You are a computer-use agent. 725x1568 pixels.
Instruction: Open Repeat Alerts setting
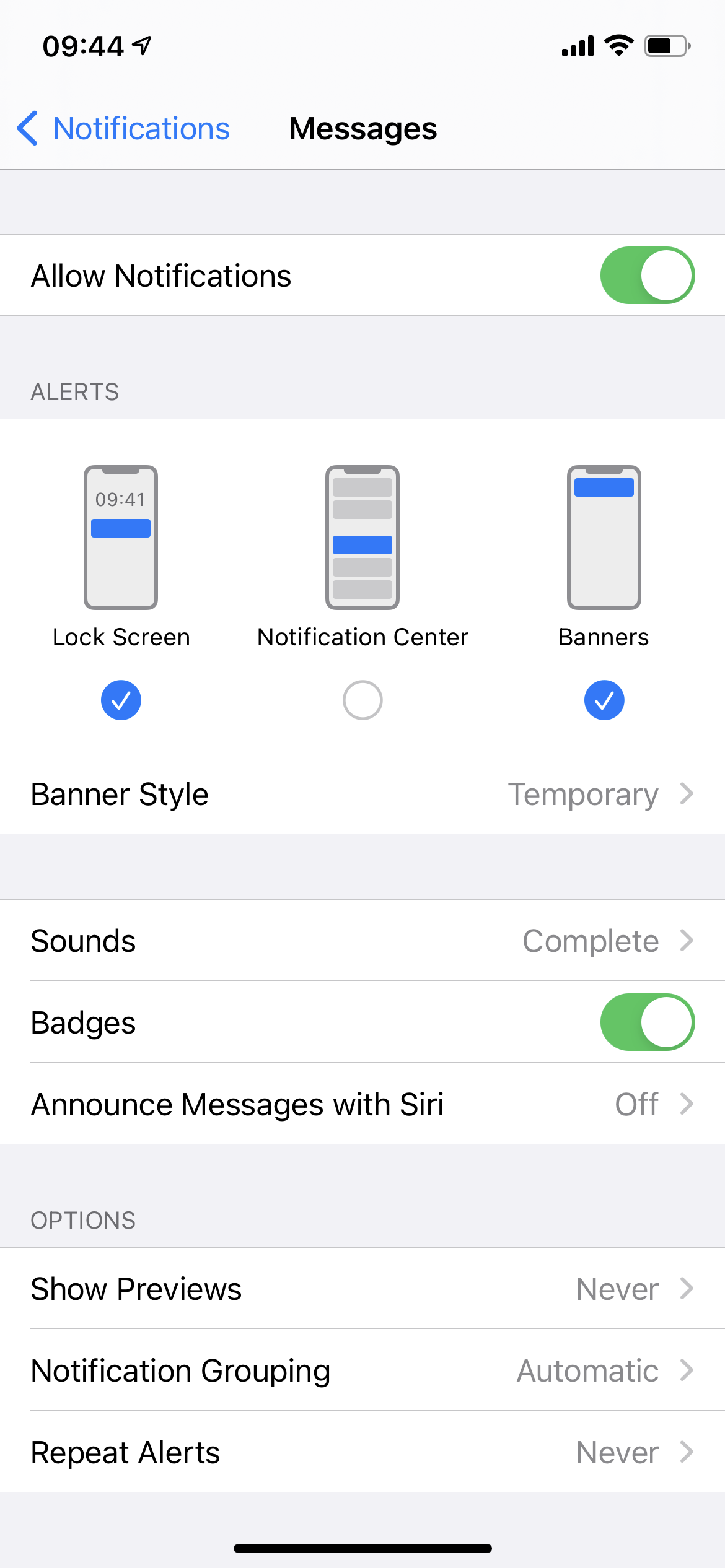[x=362, y=1452]
